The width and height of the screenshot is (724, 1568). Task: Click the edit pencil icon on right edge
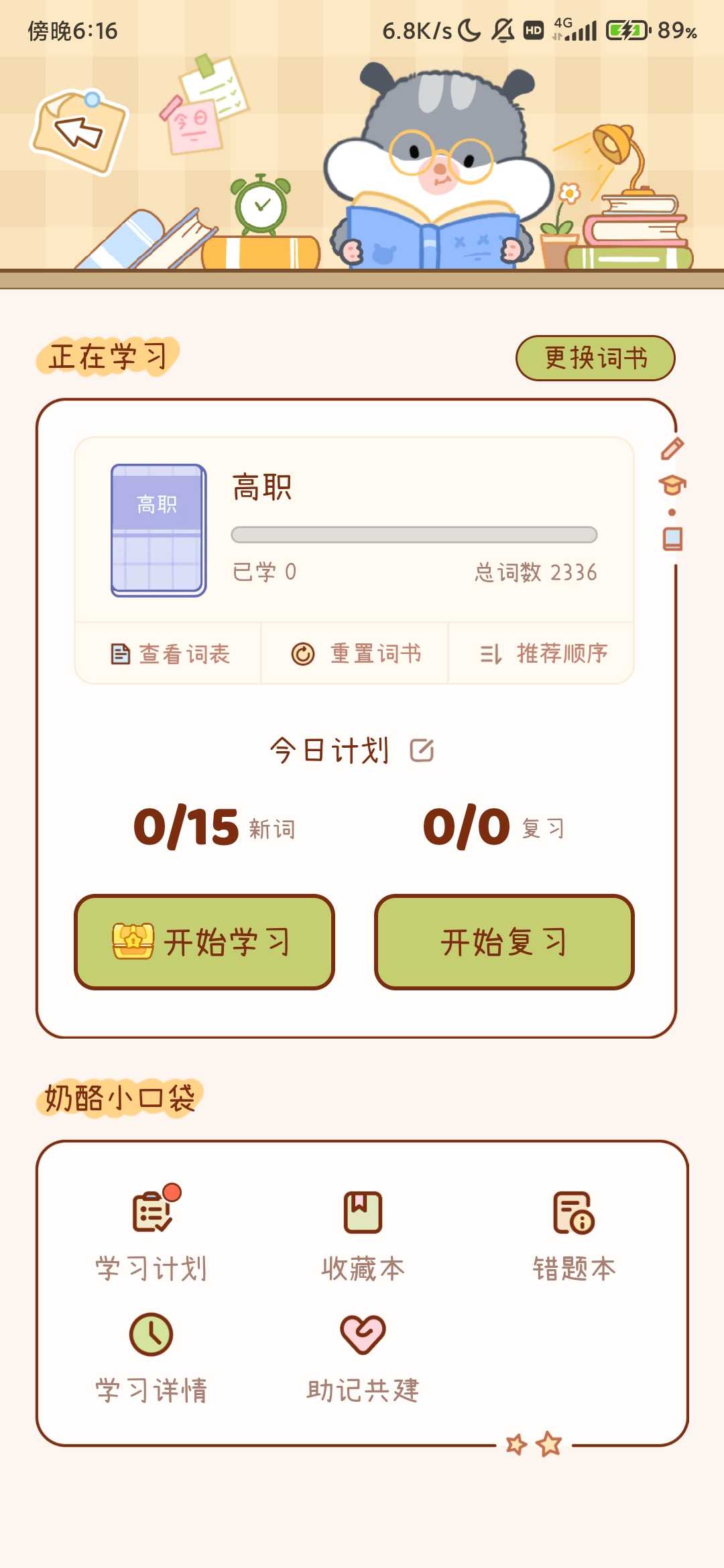[x=672, y=450]
